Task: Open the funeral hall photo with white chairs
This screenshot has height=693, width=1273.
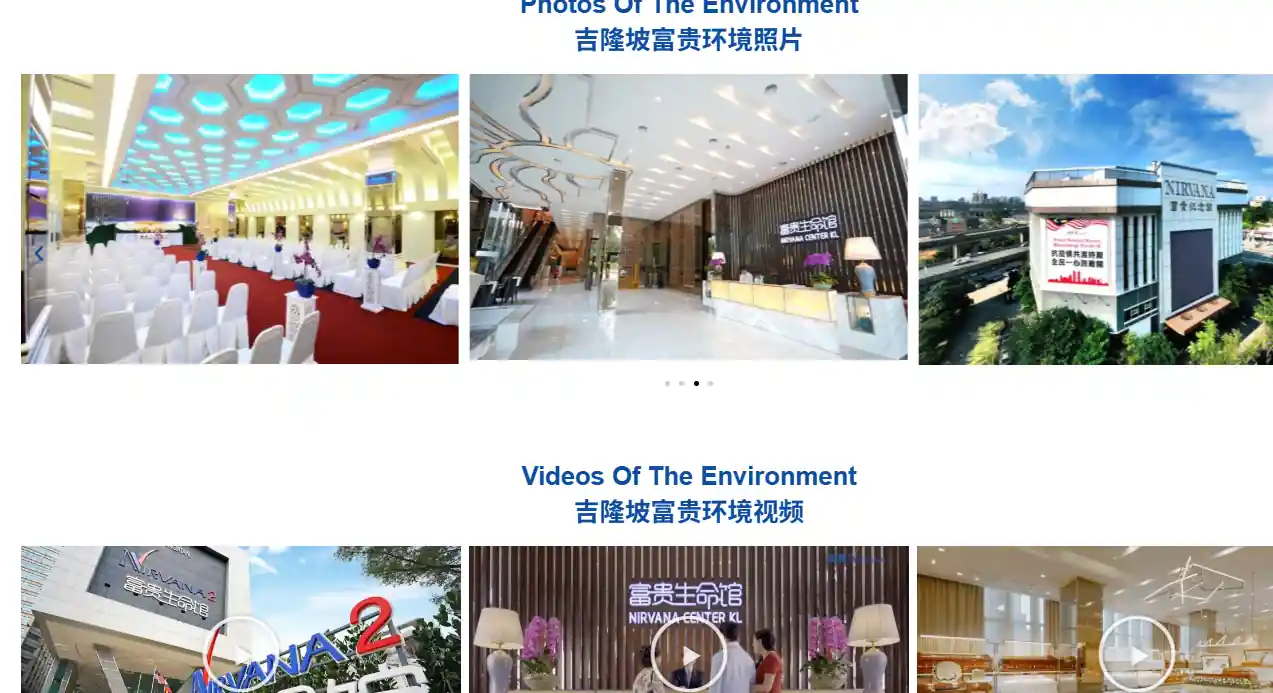Action: tap(240, 219)
